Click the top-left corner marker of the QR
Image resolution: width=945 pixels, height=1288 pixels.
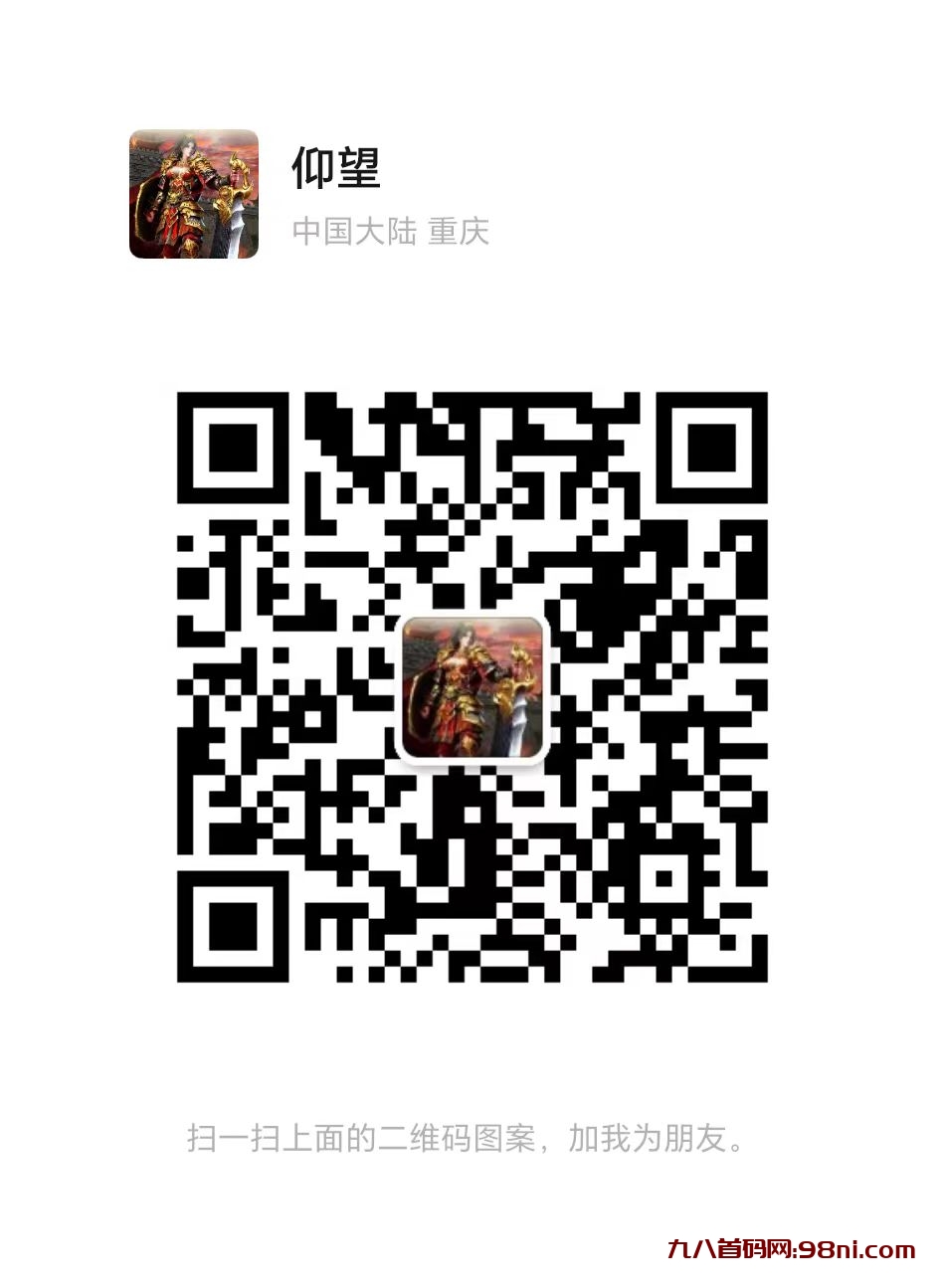231,447
